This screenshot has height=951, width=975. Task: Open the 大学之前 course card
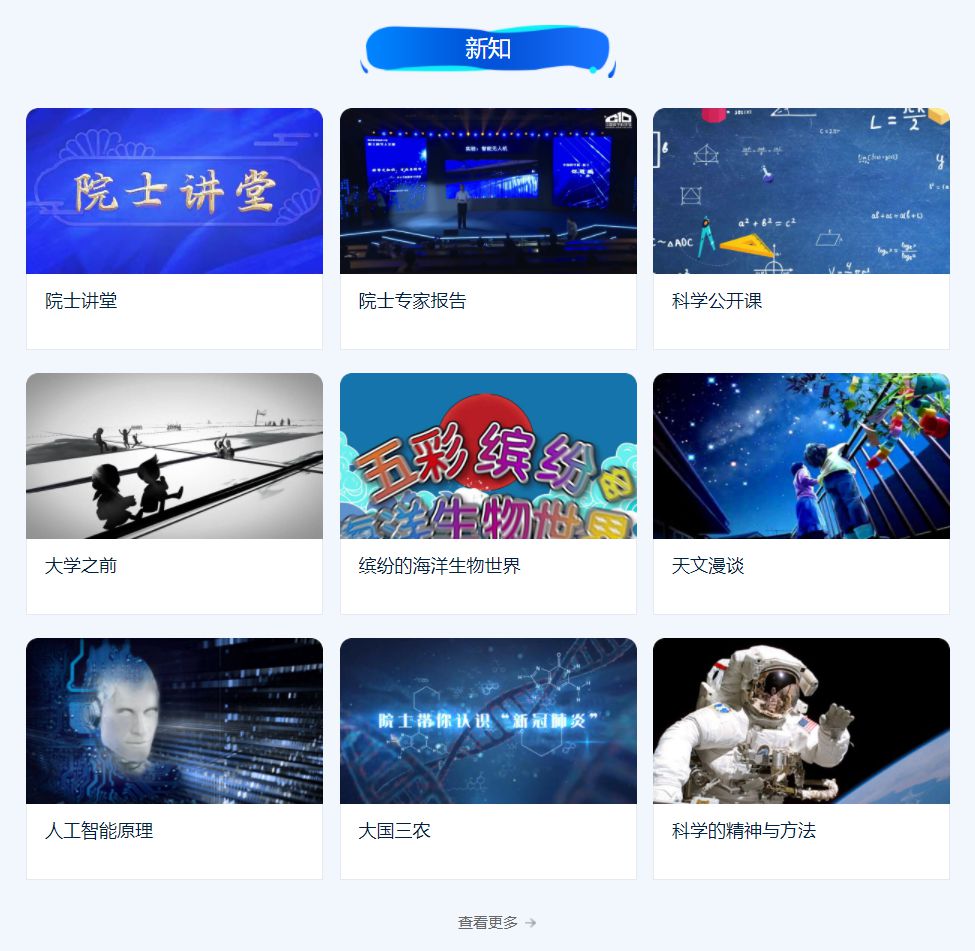point(174,493)
